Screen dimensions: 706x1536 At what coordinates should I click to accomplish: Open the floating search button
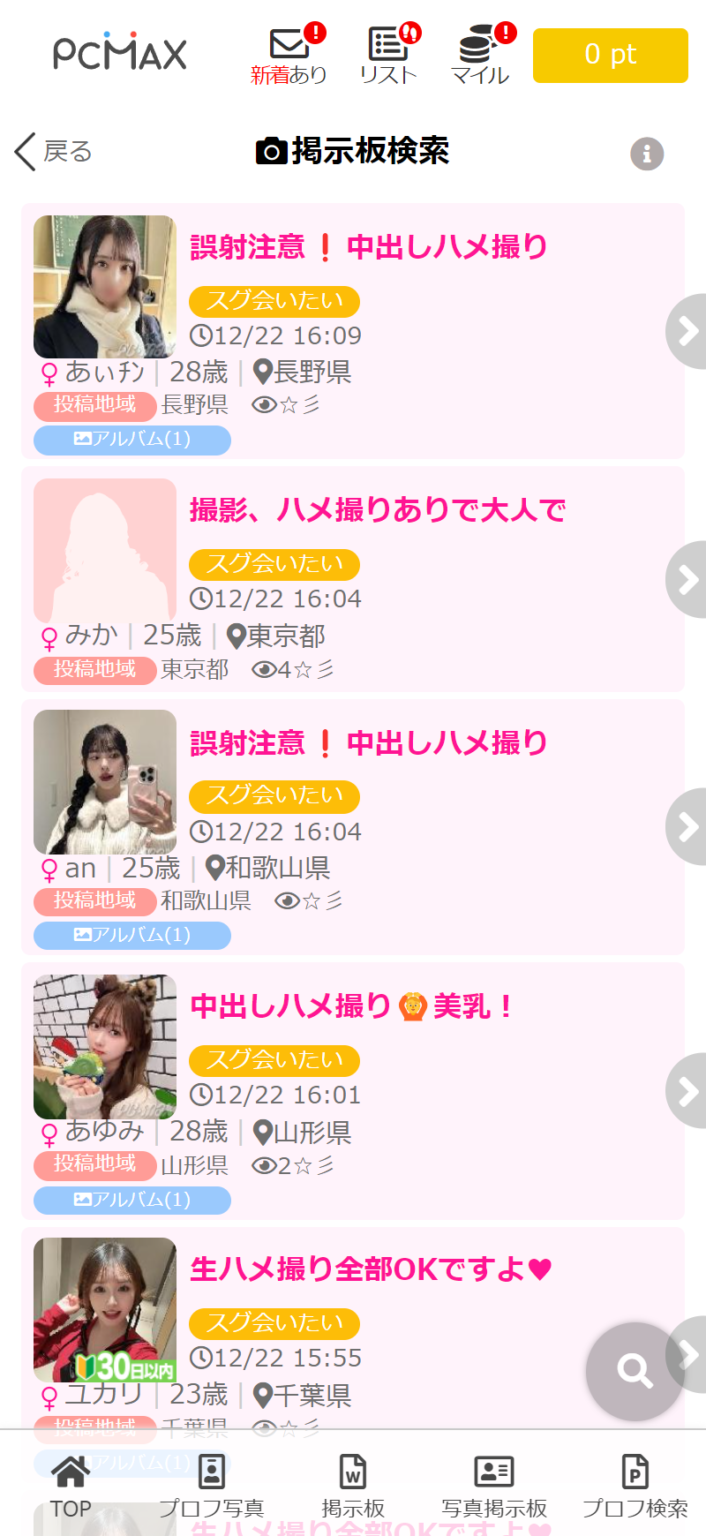[x=635, y=1371]
